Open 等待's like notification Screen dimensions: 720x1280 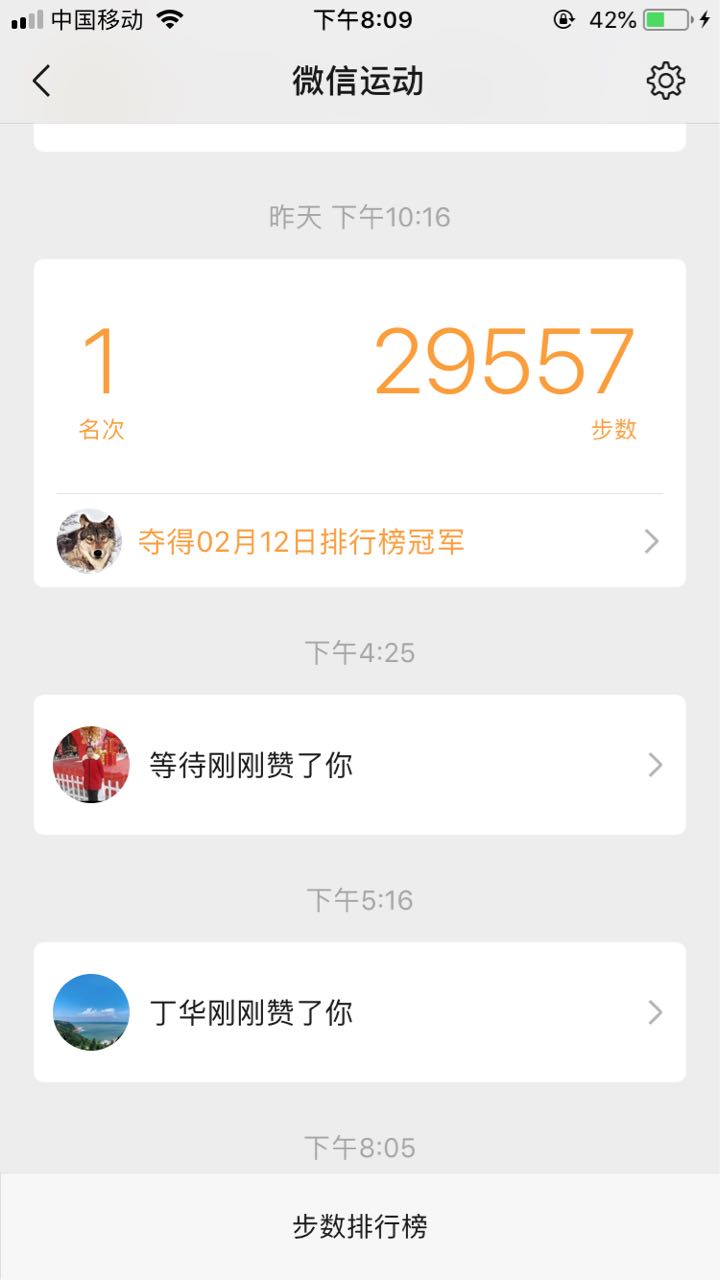point(360,765)
